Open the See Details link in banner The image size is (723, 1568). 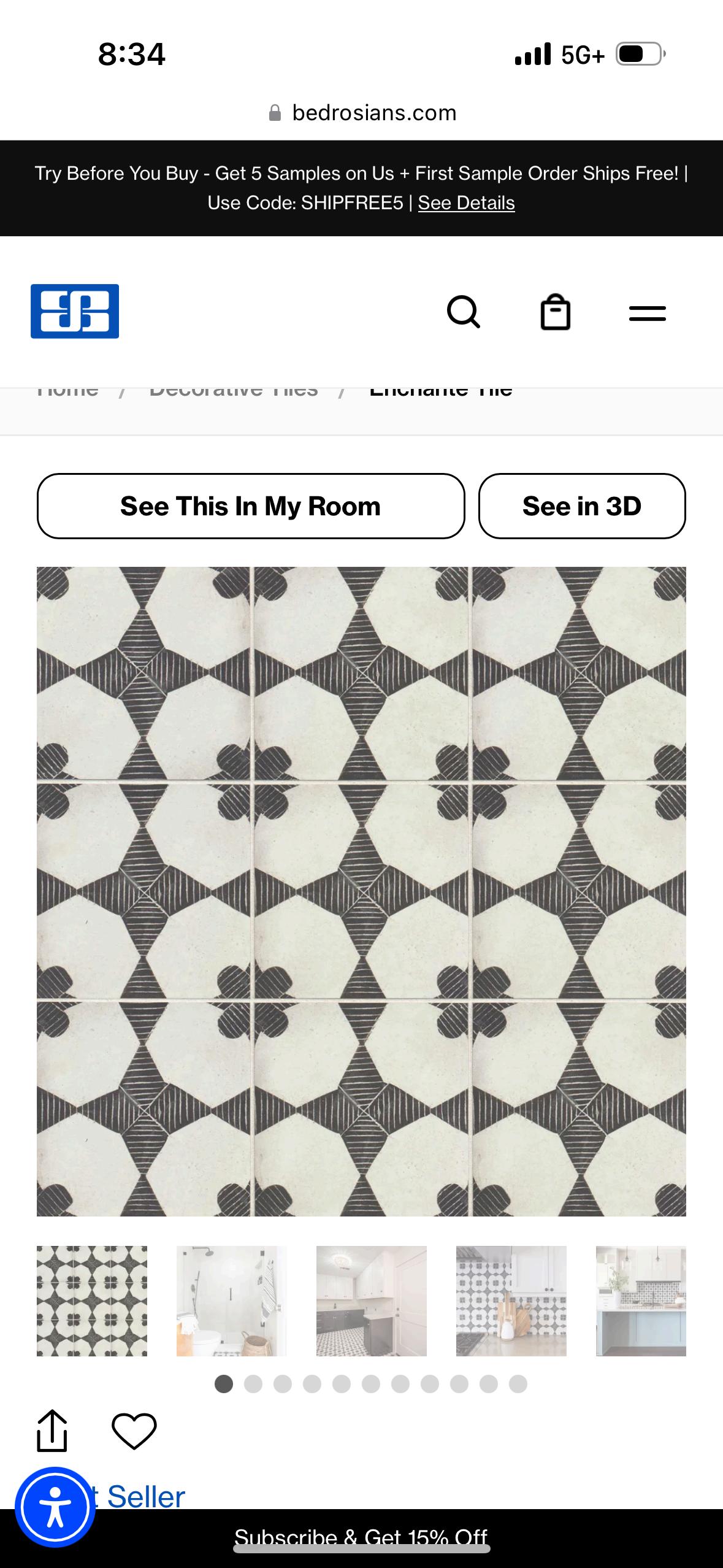coord(466,203)
